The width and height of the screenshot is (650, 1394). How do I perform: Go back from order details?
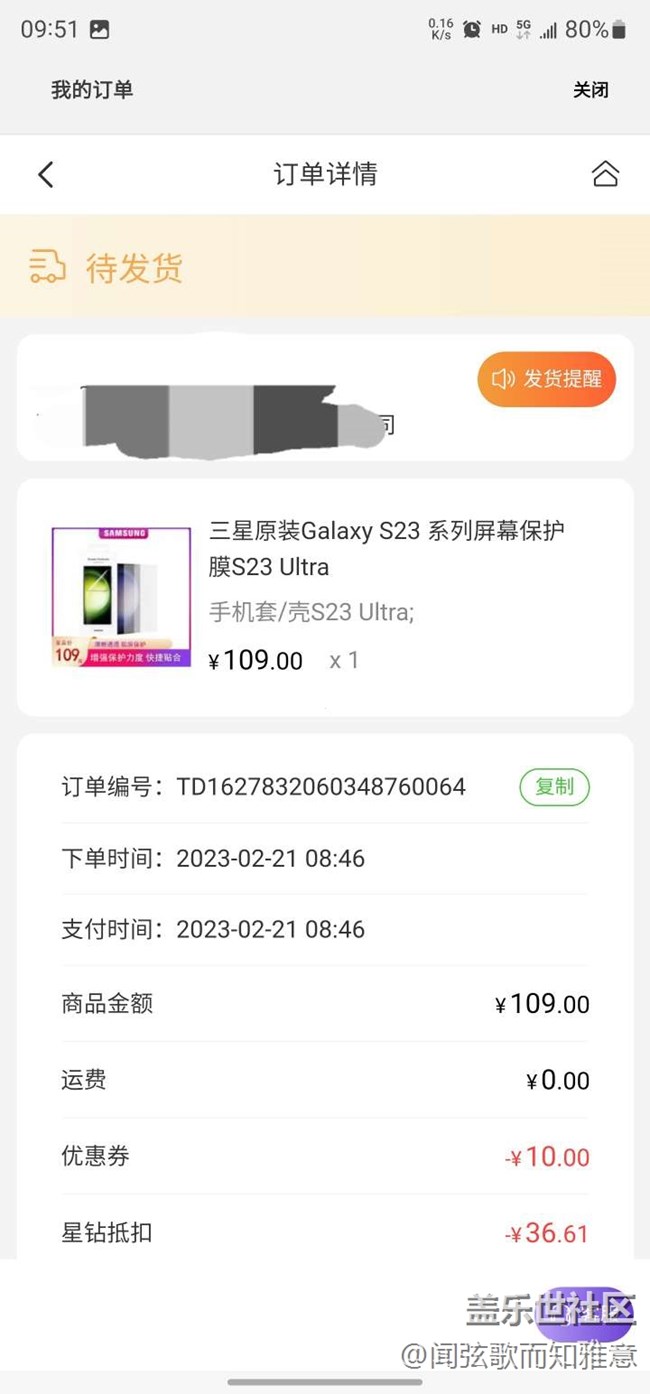[x=45, y=175]
